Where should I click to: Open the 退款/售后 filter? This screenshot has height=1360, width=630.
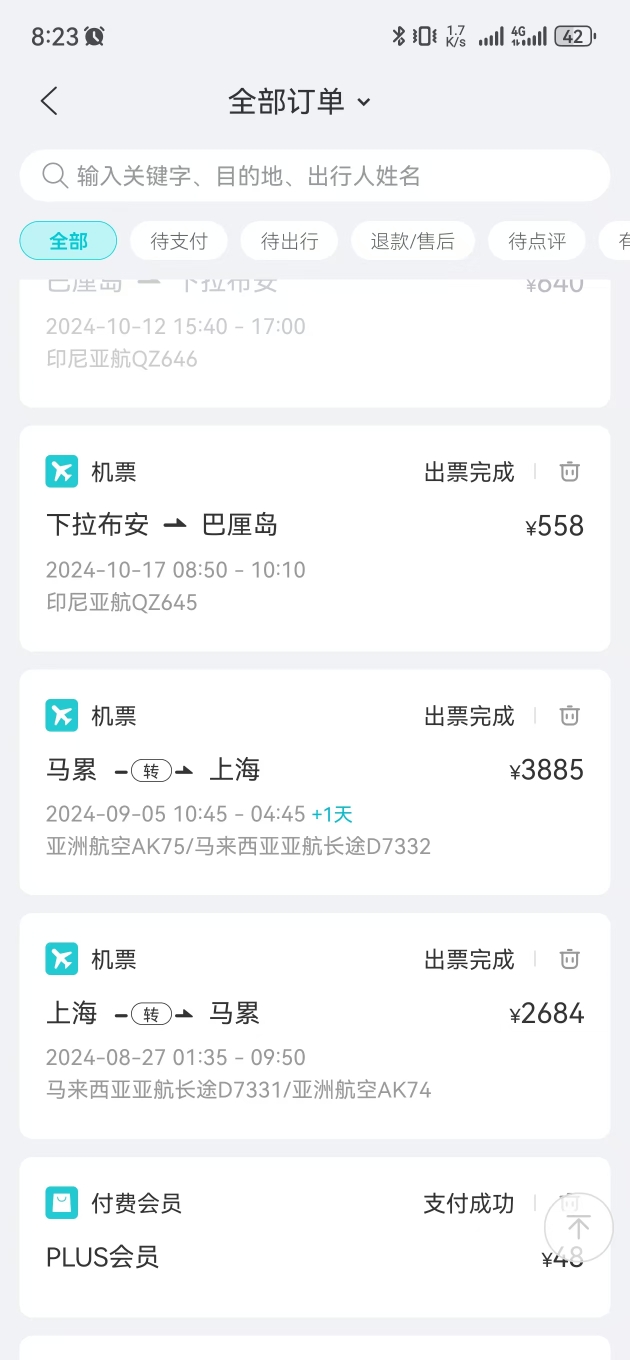coord(412,241)
